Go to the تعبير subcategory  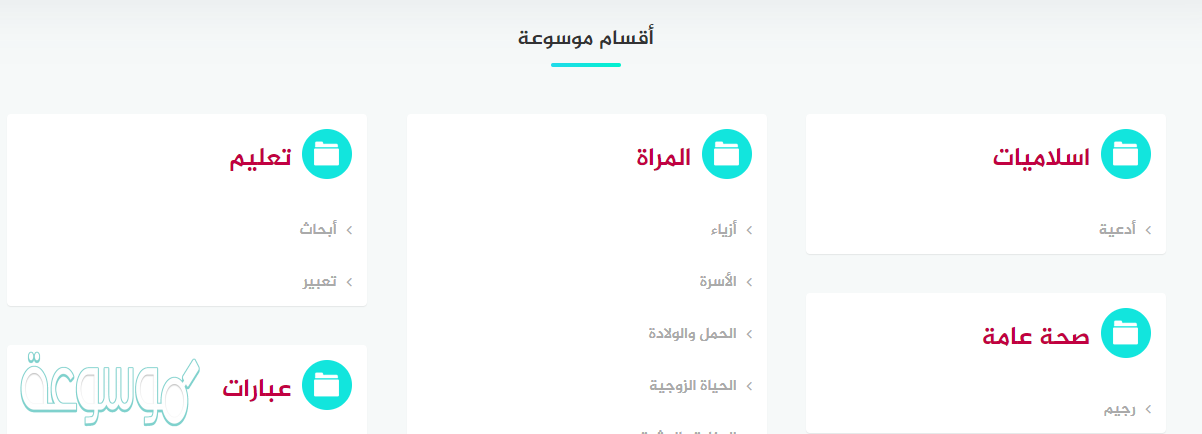[x=320, y=282]
